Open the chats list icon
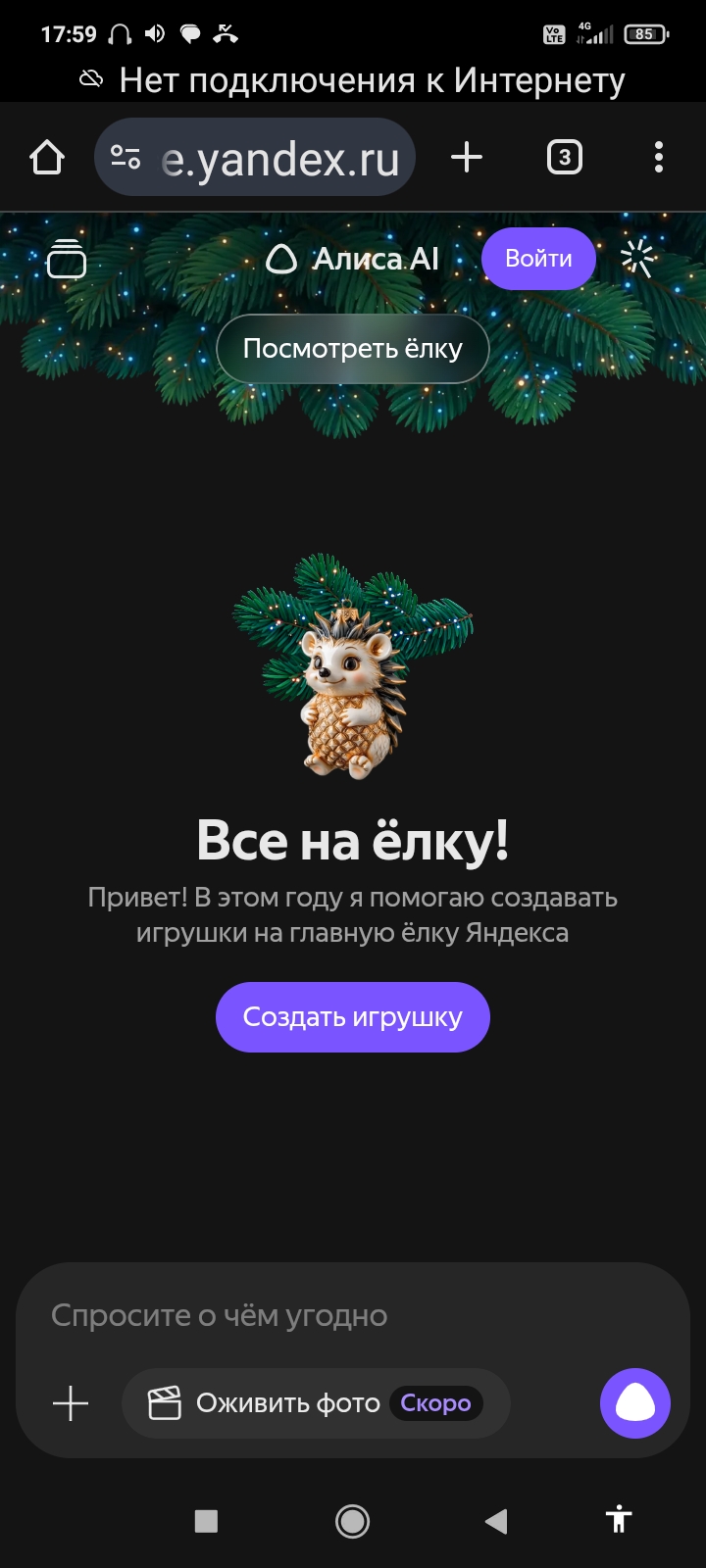Screen dimensions: 706x1568 [67, 260]
